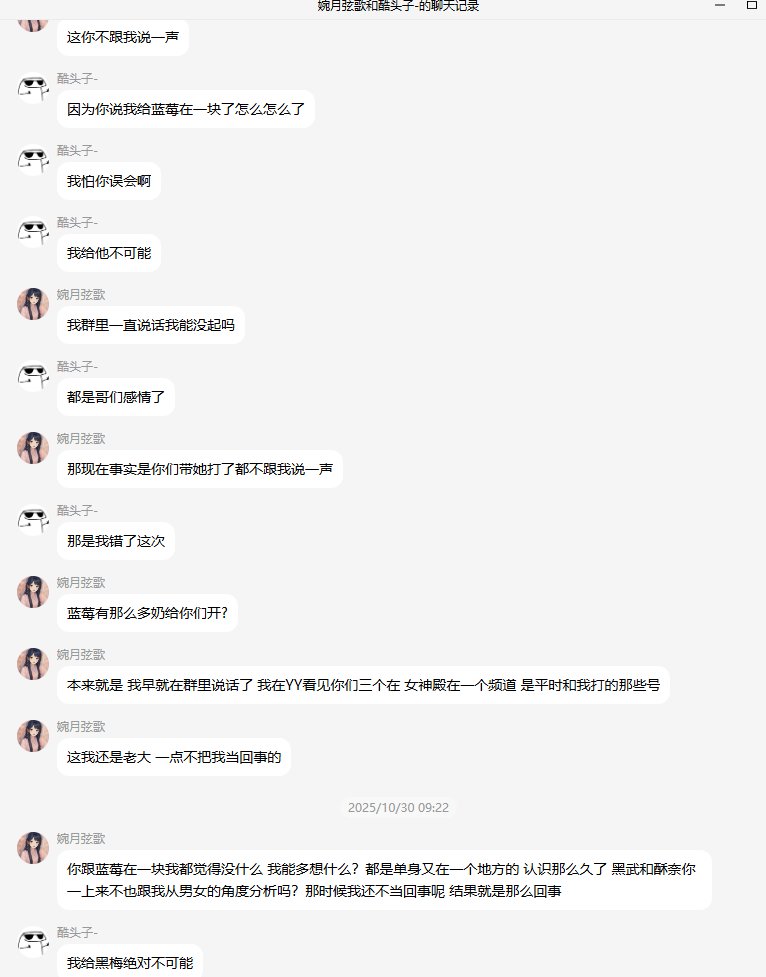Open 酷头子- avatar beside 我怕你误会啊
The height and width of the screenshot is (977, 766).
click(x=33, y=160)
